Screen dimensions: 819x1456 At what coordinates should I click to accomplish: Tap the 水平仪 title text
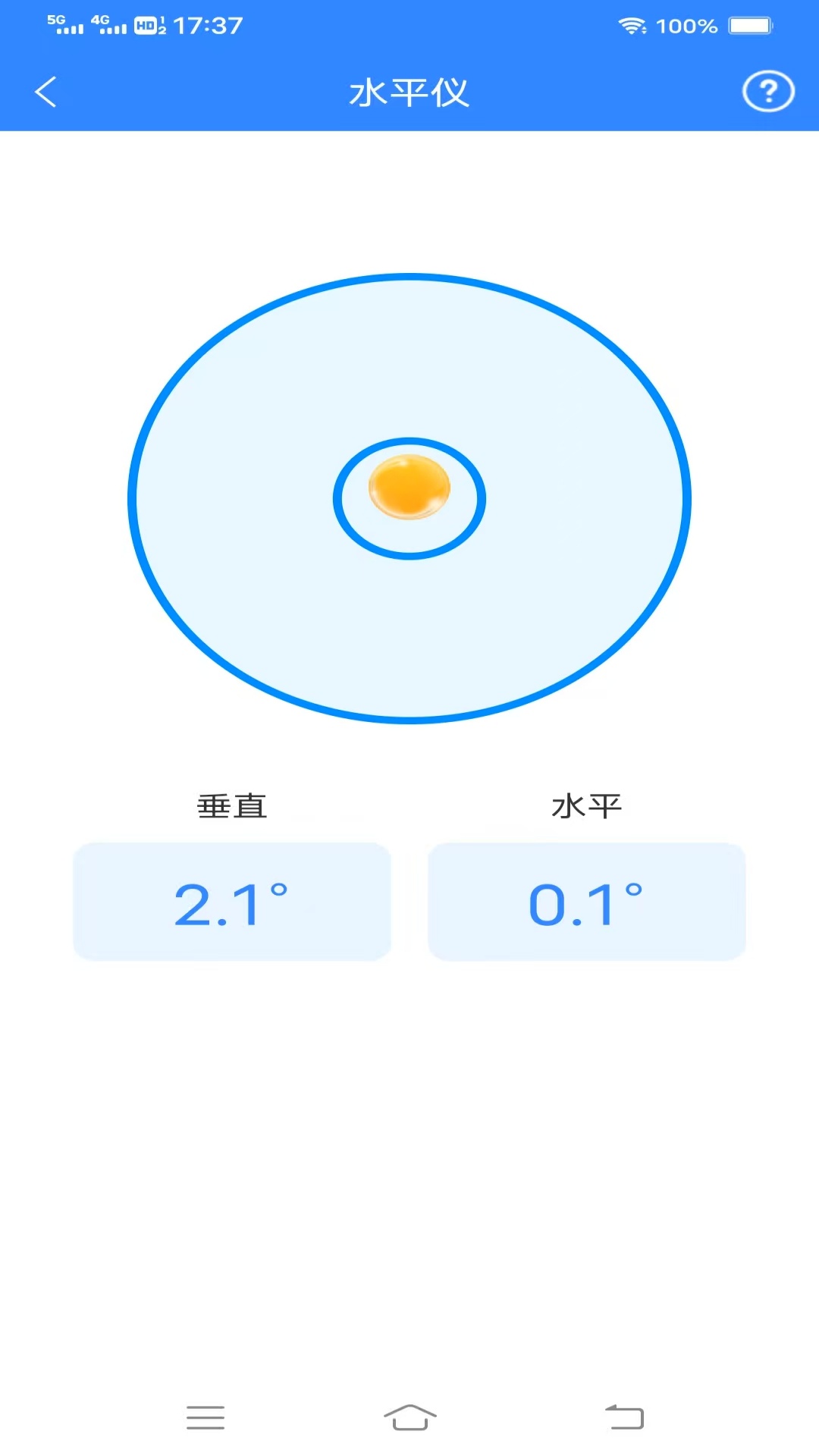[409, 92]
